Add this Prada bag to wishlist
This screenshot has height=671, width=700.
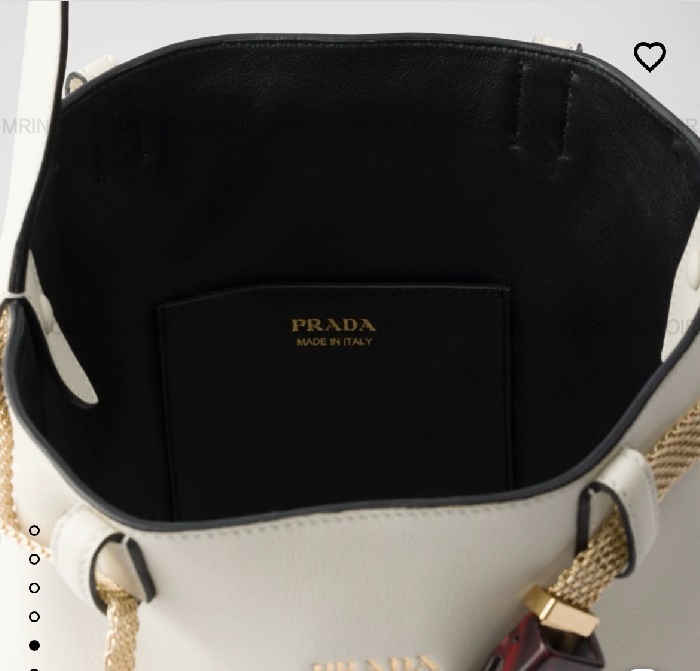pyautogui.click(x=650, y=57)
